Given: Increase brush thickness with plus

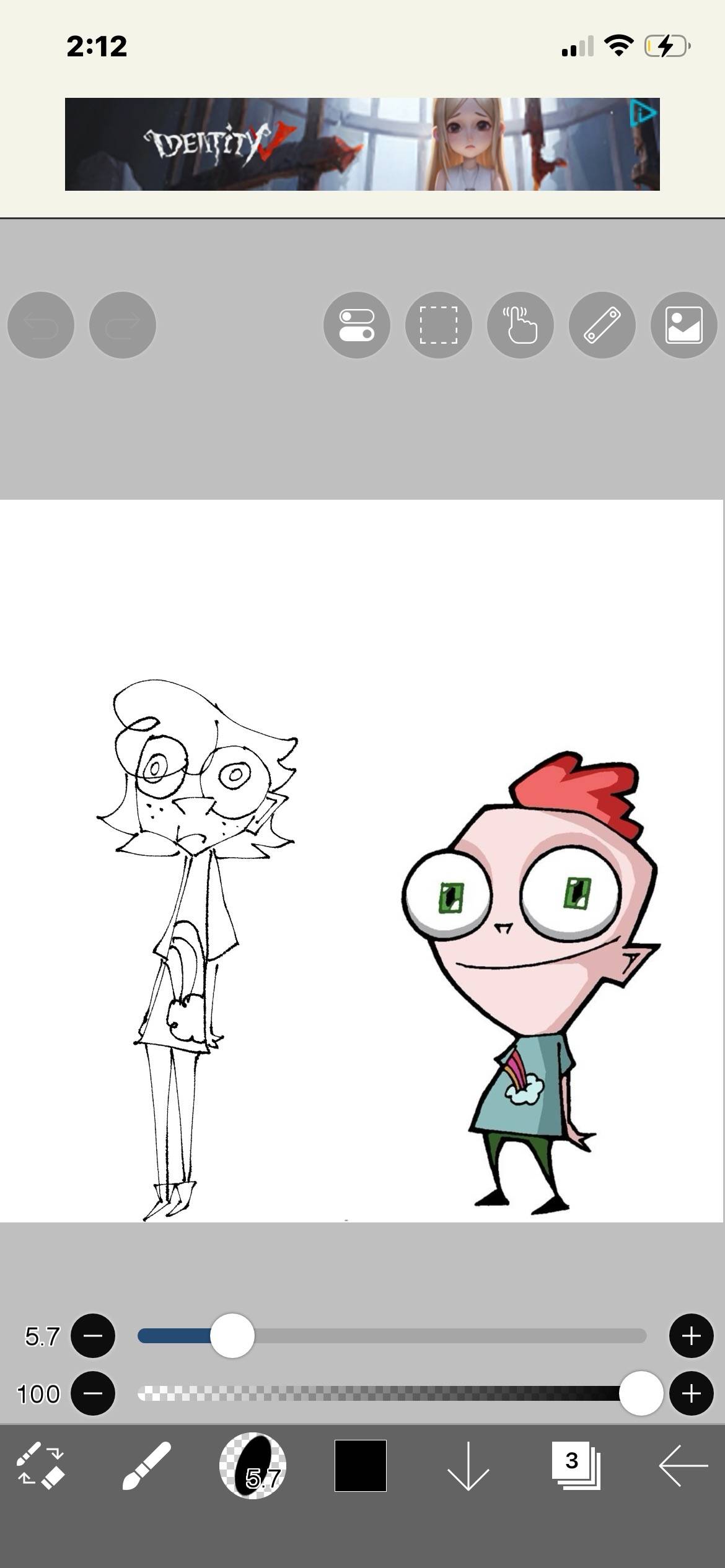Looking at the screenshot, I should (x=692, y=1336).
